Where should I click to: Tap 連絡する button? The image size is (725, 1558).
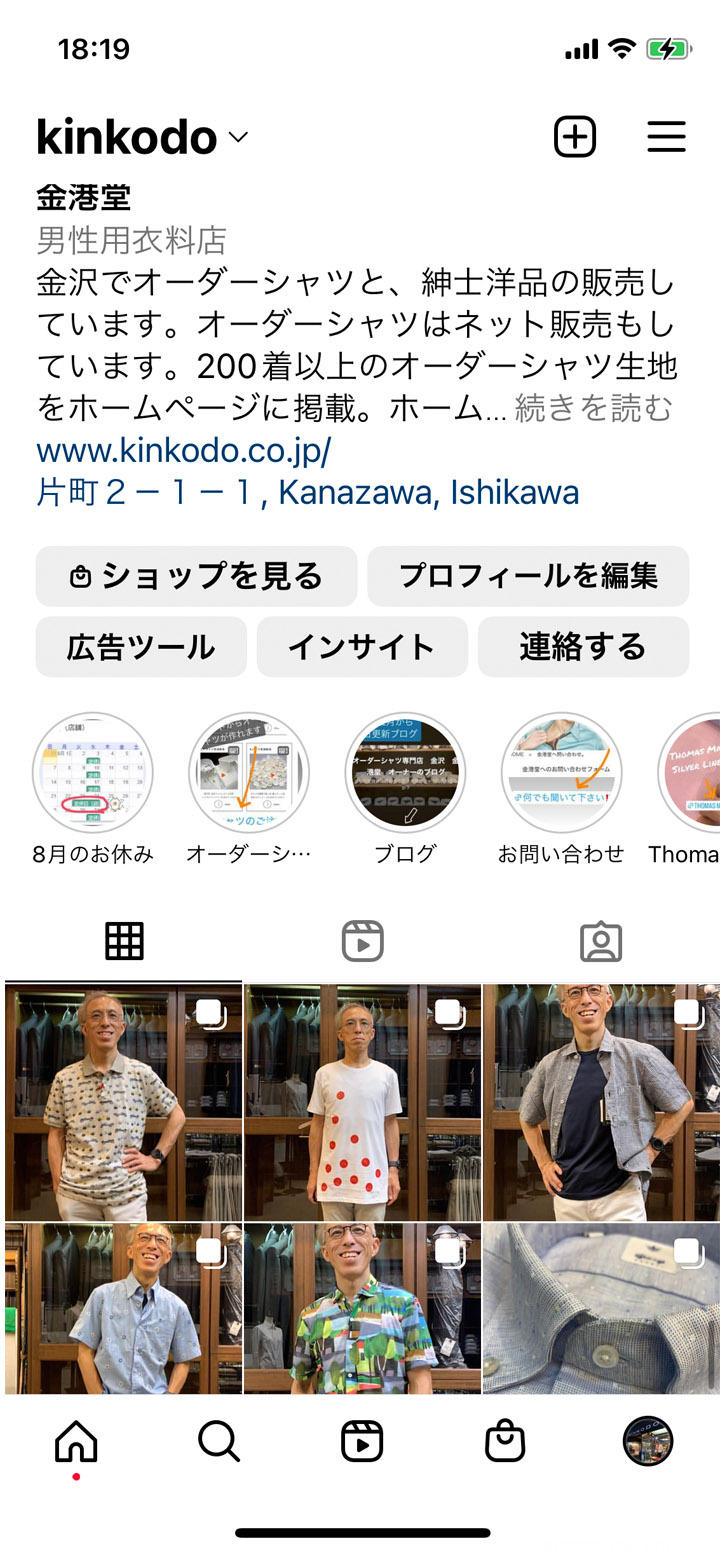point(583,647)
